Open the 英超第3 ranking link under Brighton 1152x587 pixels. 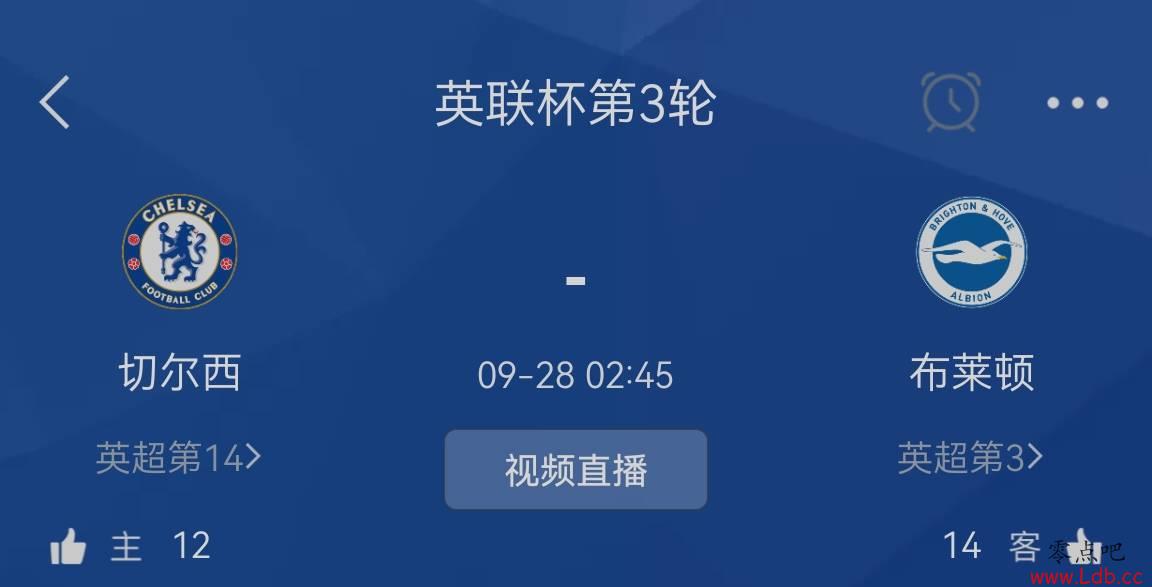pos(970,458)
